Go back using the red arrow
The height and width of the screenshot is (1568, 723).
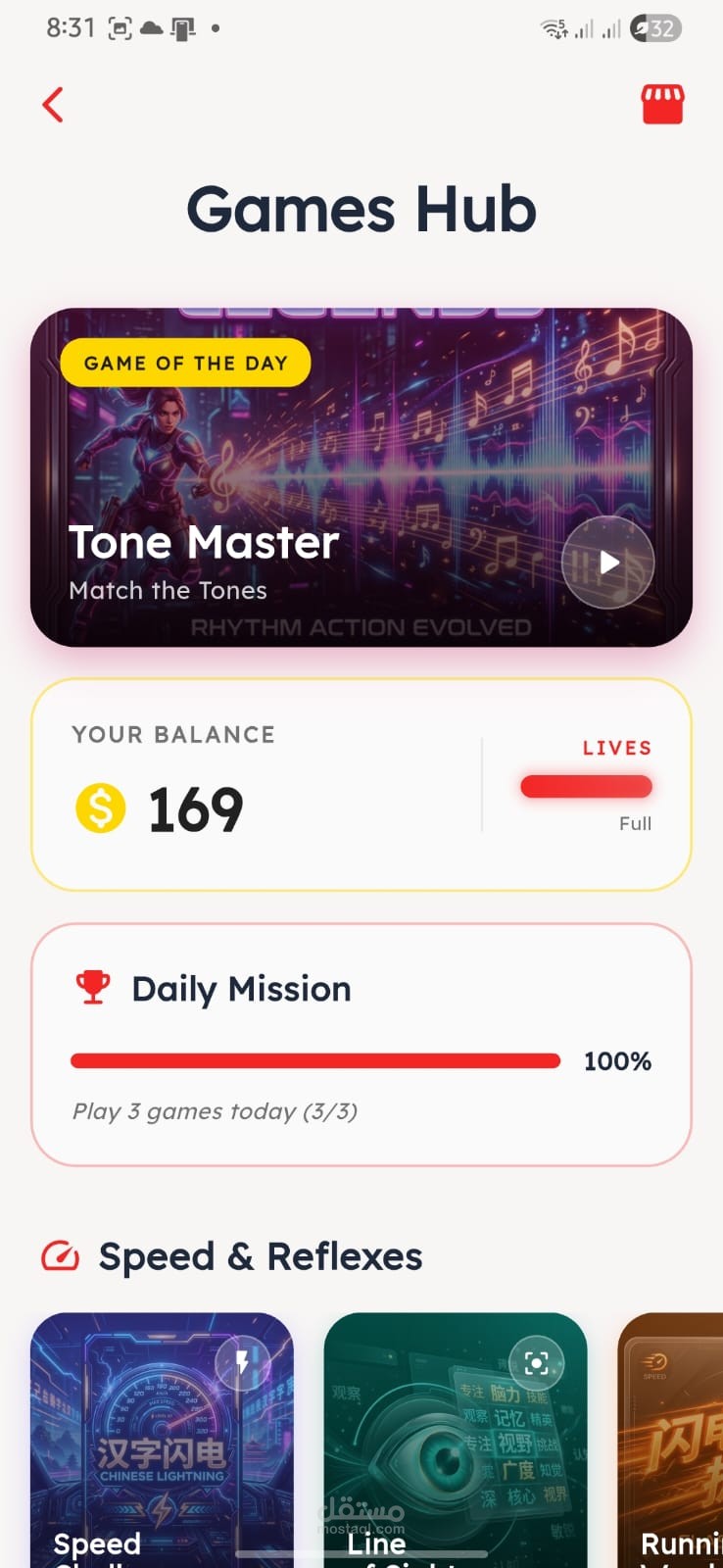pyautogui.click(x=53, y=105)
